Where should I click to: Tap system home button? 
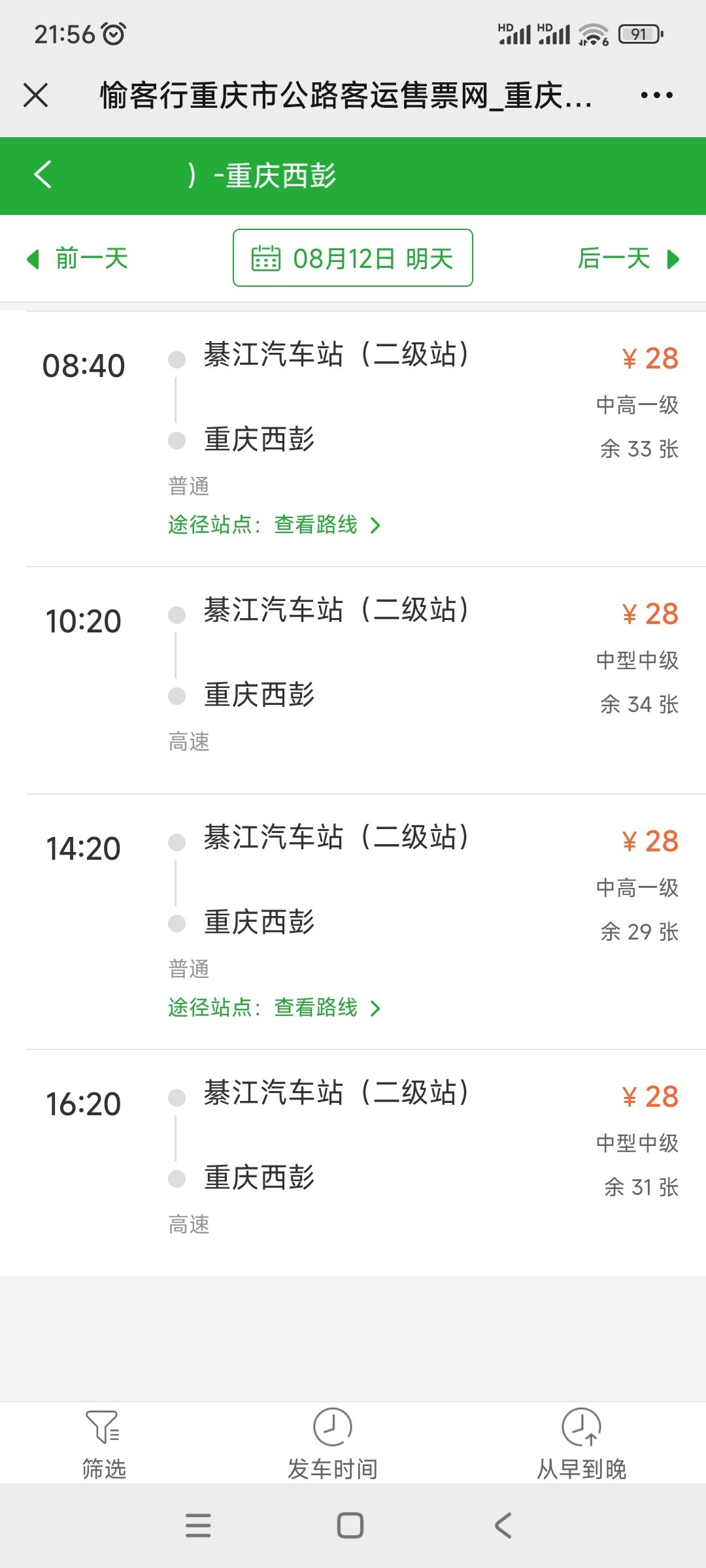click(x=350, y=1526)
